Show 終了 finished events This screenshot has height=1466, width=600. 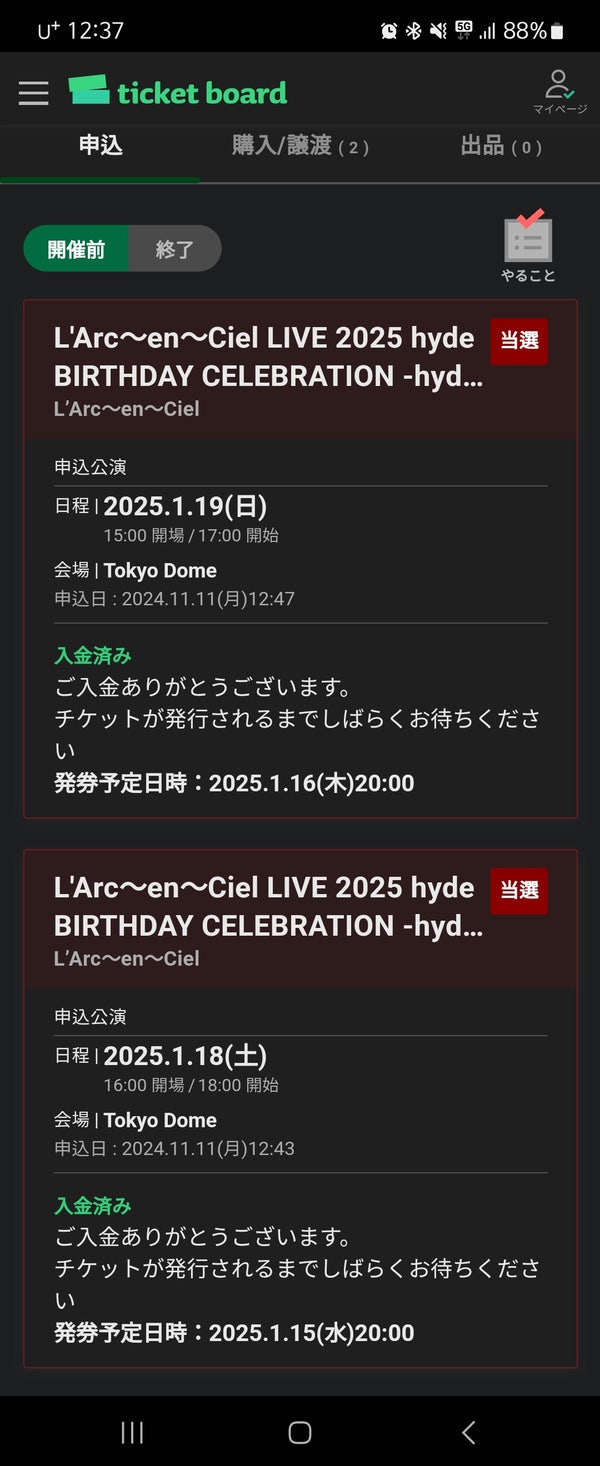tap(174, 249)
